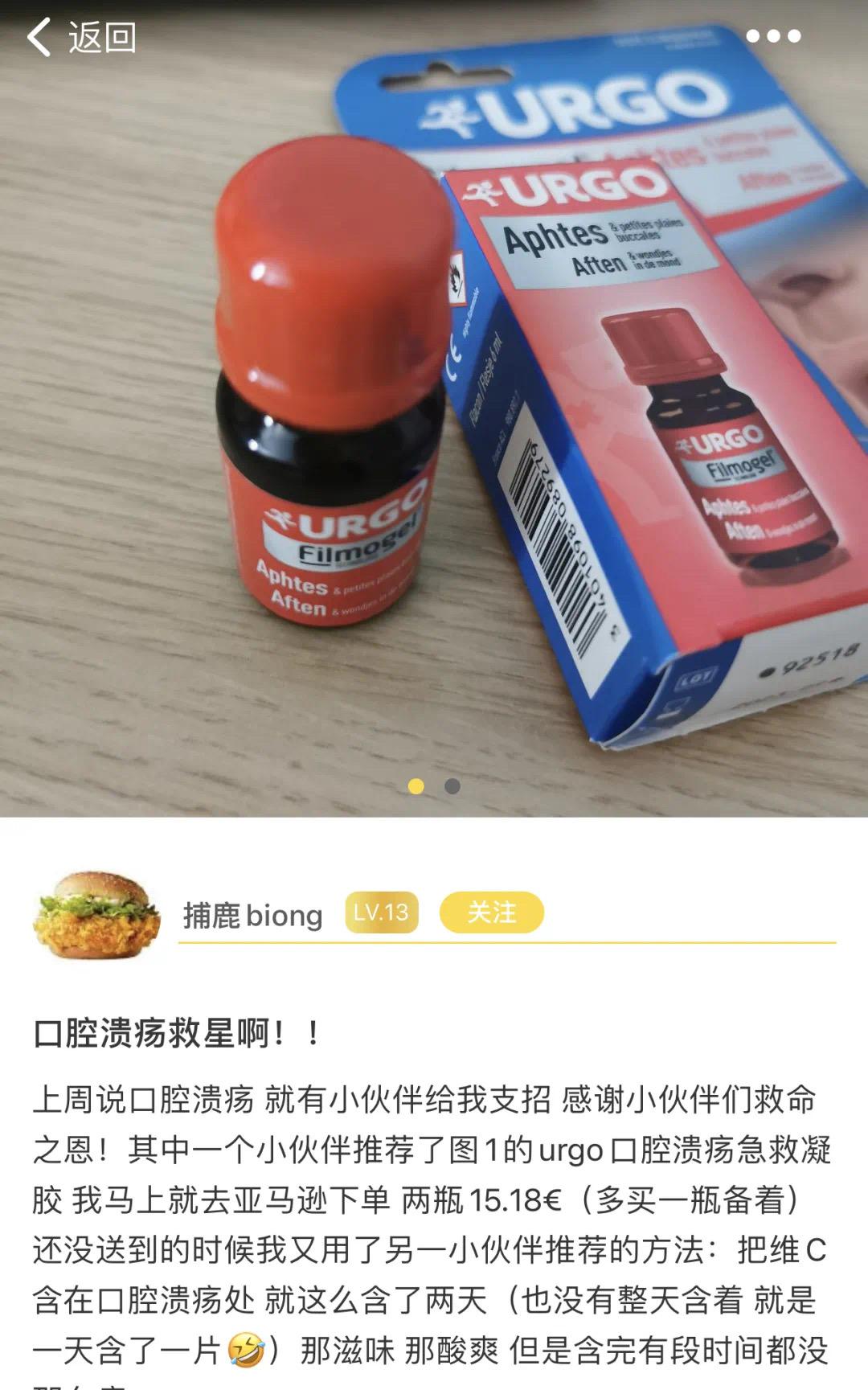The height and width of the screenshot is (1390, 868).
Task: Open the burger avatar's profile
Action: point(96,914)
